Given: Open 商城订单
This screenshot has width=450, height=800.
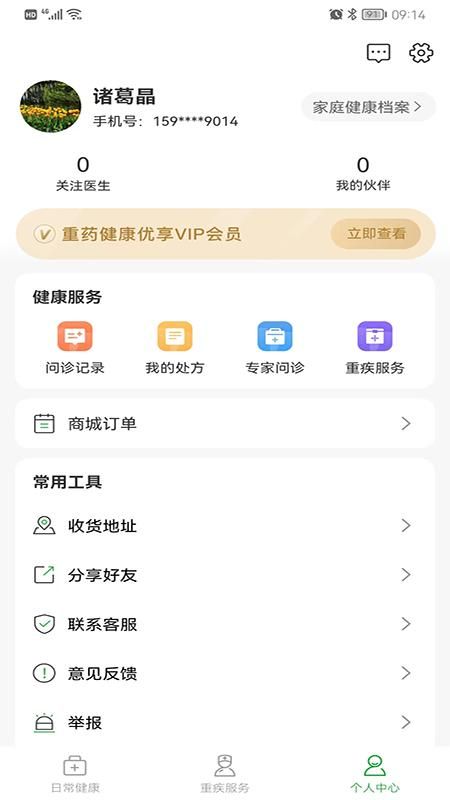Looking at the screenshot, I should [225, 423].
